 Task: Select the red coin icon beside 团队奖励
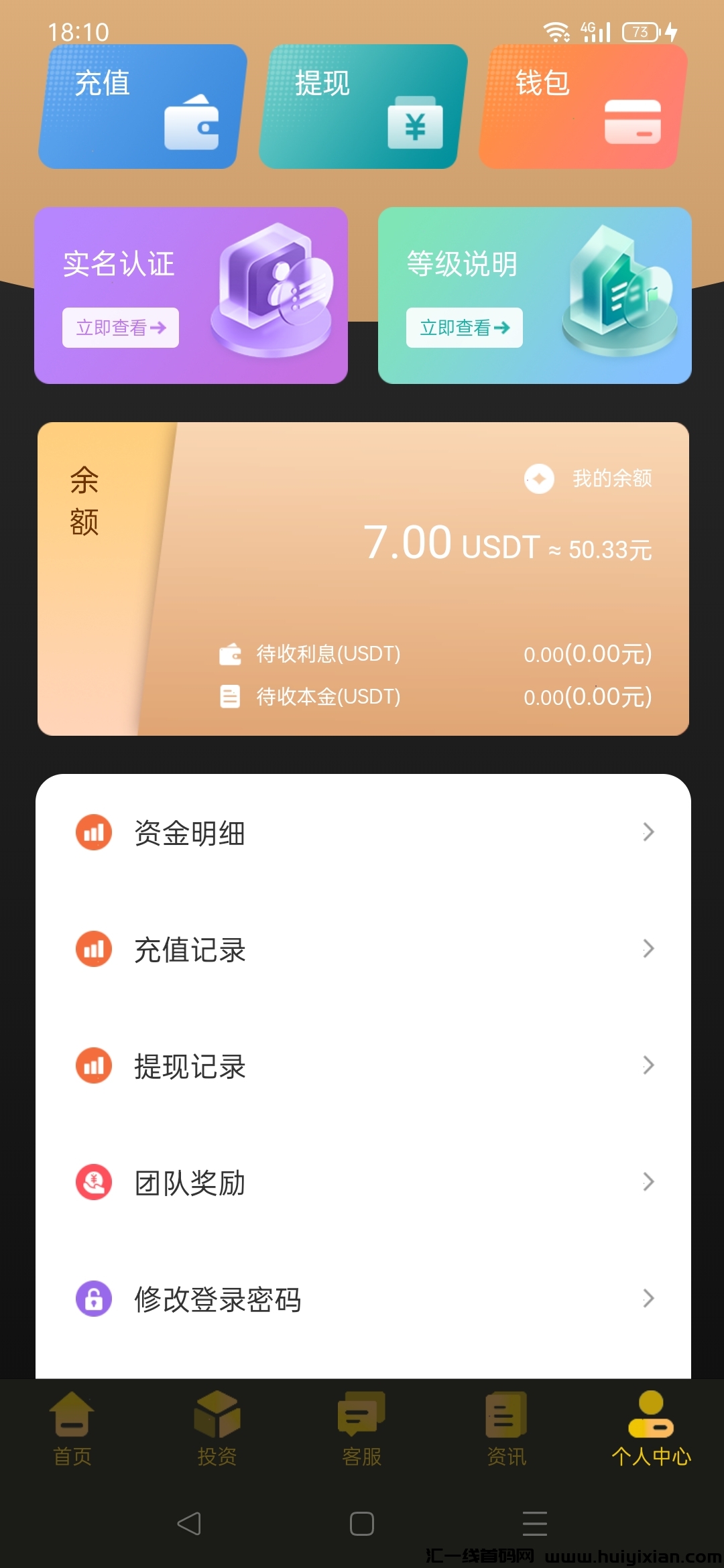tap(94, 1183)
